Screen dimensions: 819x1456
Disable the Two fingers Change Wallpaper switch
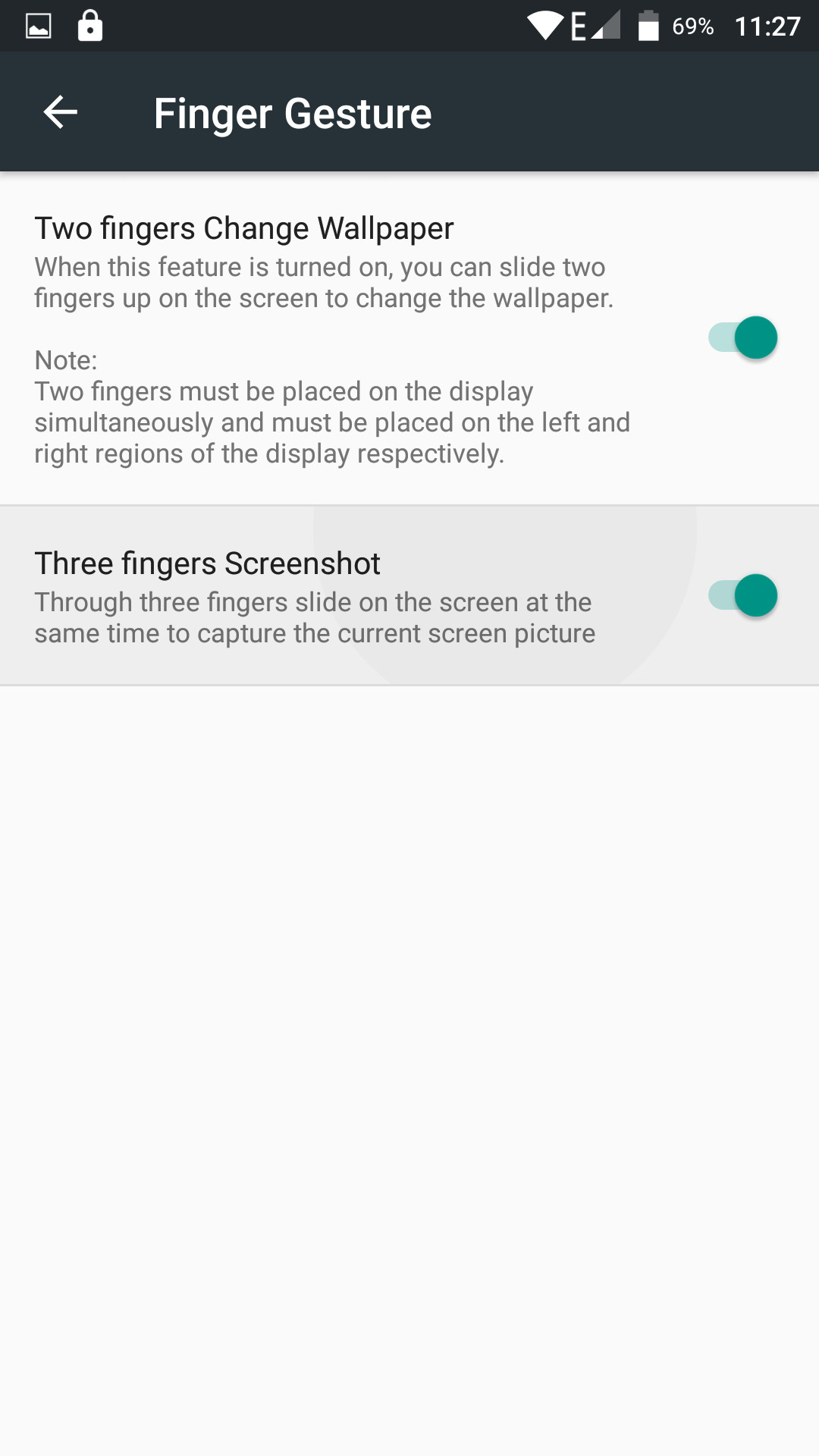[743, 337]
